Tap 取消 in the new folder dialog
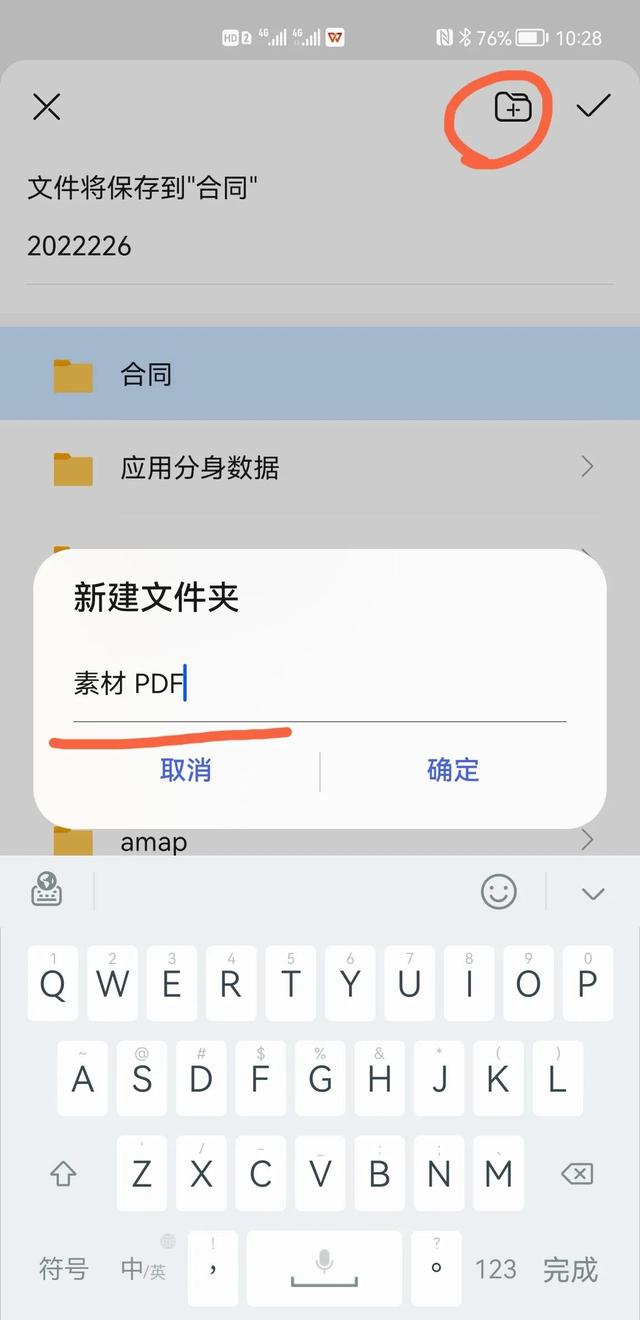 (185, 769)
